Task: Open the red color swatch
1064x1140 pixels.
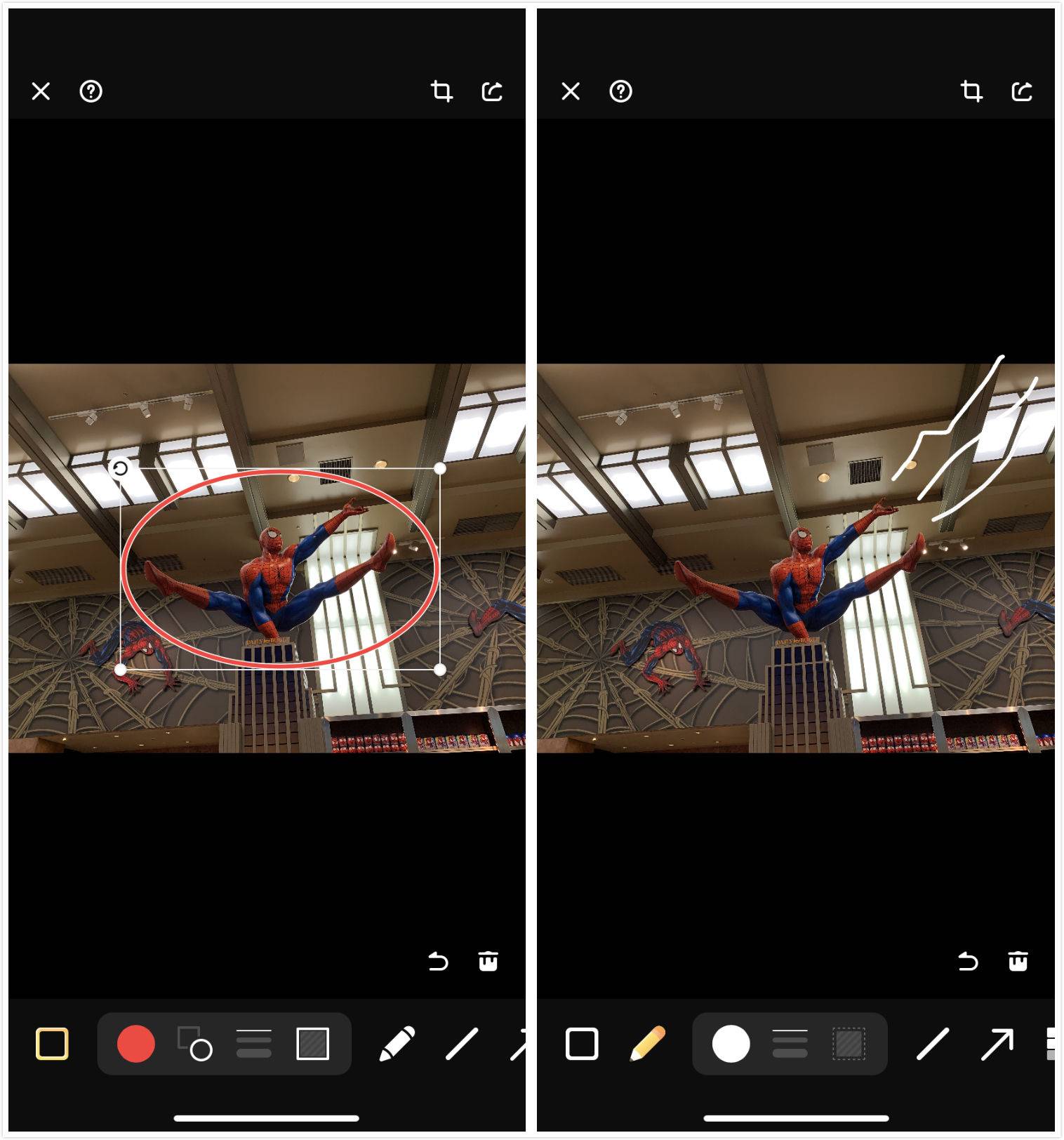Action: 135,1044
